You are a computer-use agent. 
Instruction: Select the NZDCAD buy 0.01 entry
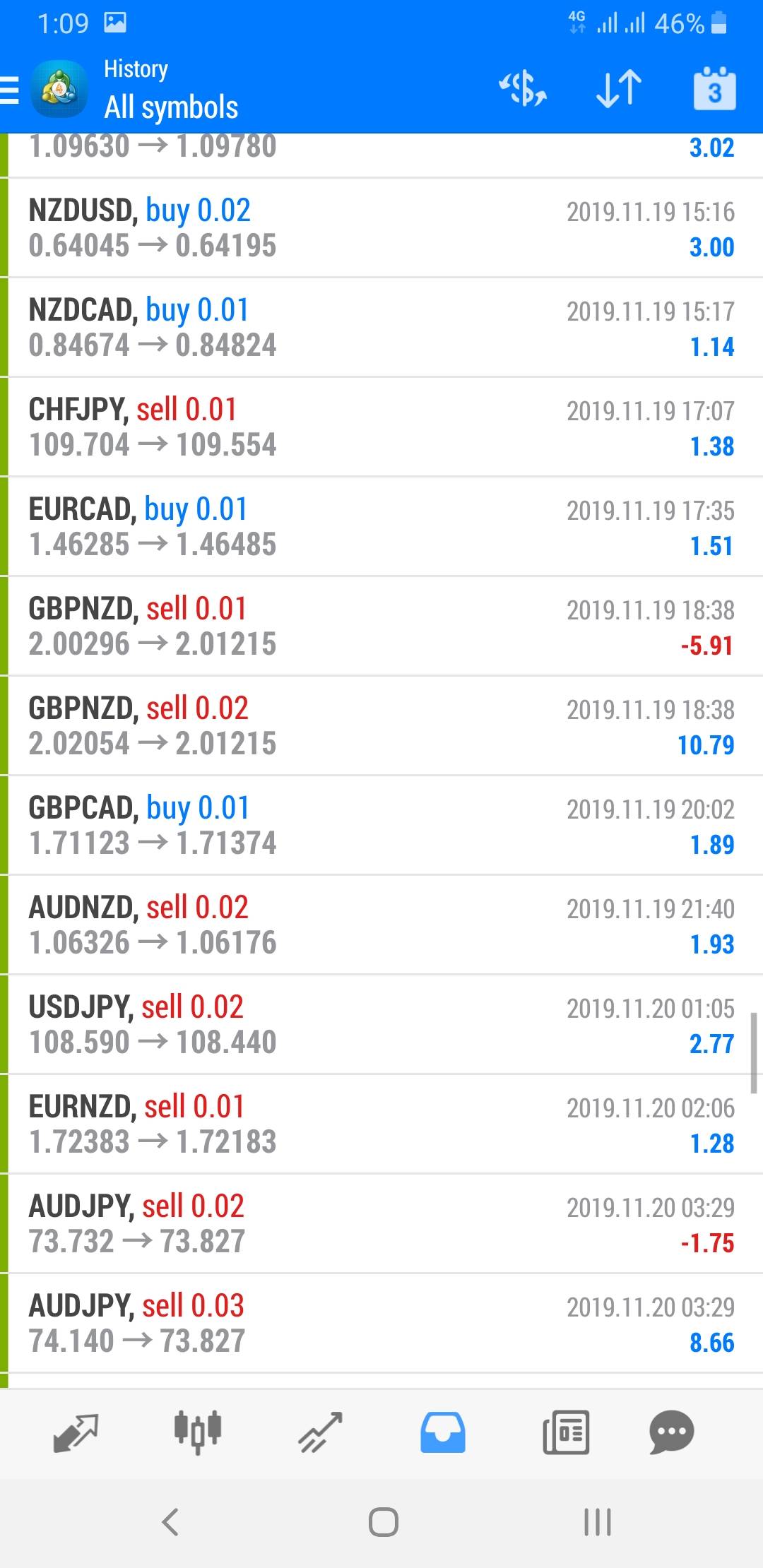[381, 328]
